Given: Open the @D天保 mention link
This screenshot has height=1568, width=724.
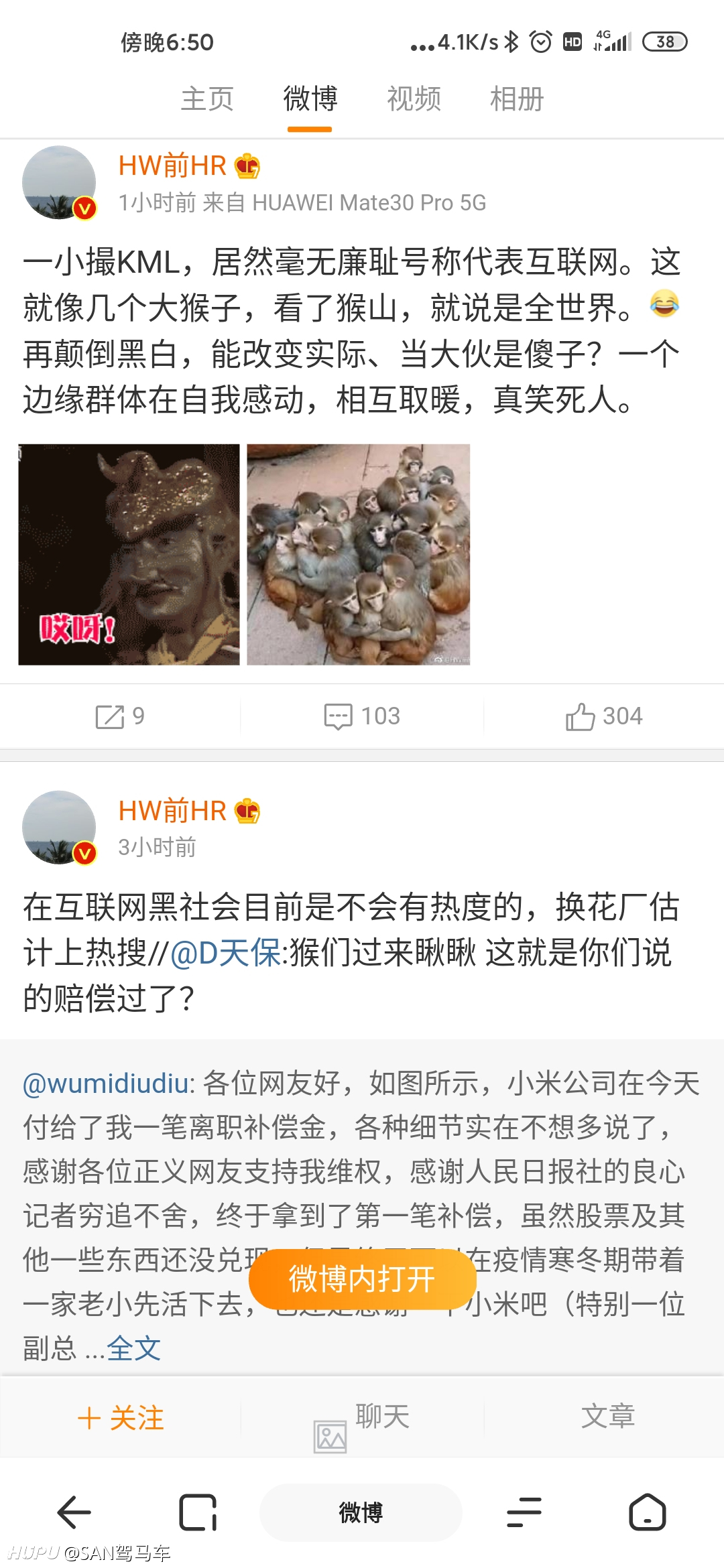Looking at the screenshot, I should pos(225,952).
